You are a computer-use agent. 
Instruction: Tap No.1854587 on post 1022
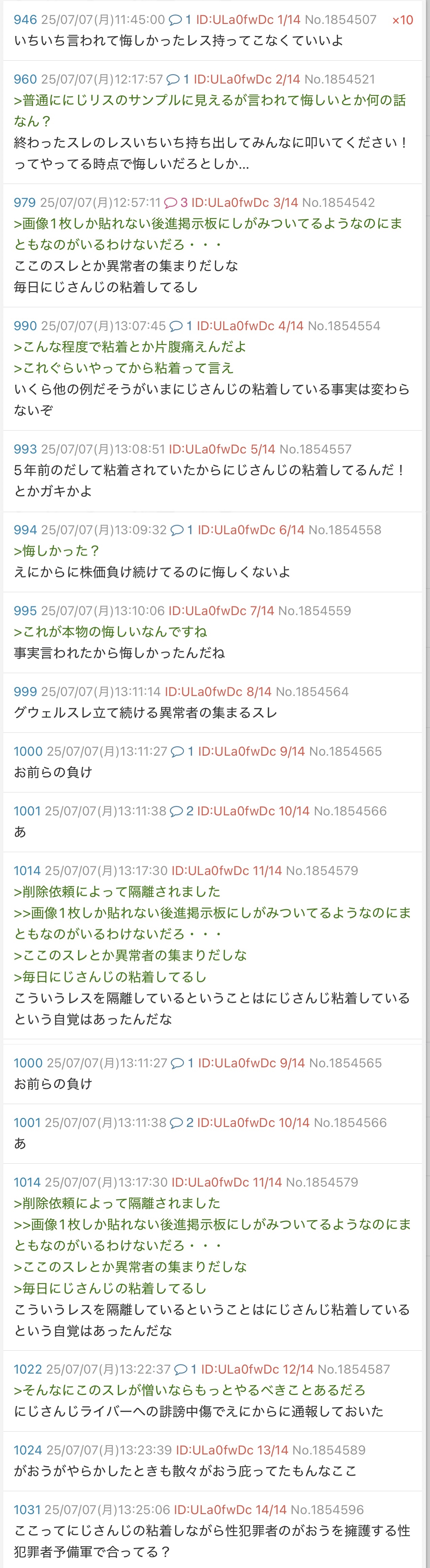pyautogui.click(x=353, y=1369)
